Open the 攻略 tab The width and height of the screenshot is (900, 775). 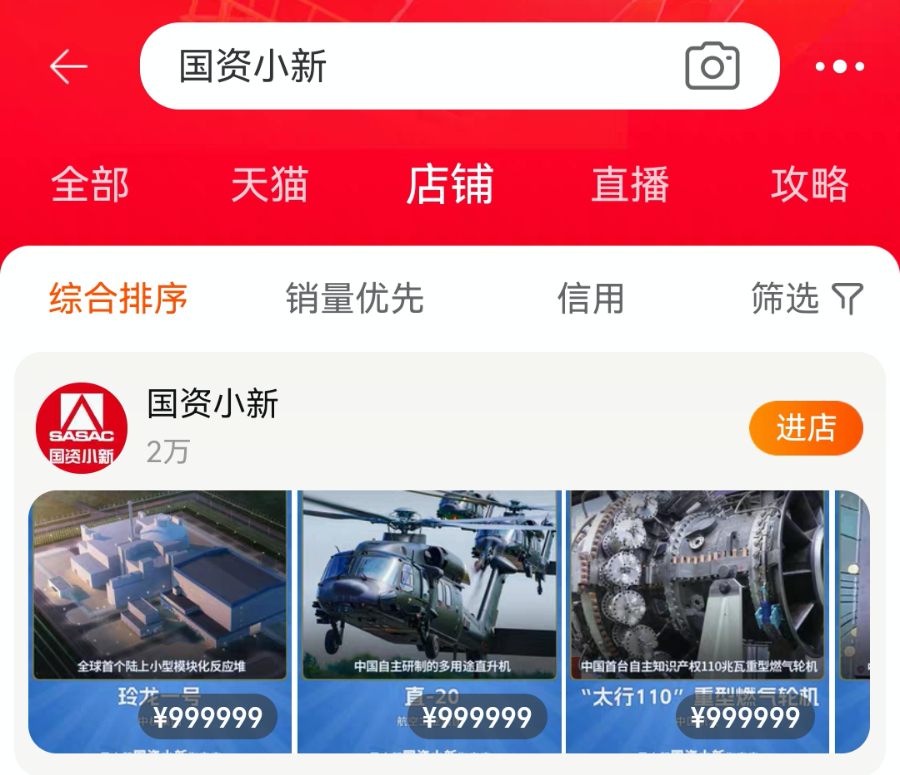click(810, 185)
